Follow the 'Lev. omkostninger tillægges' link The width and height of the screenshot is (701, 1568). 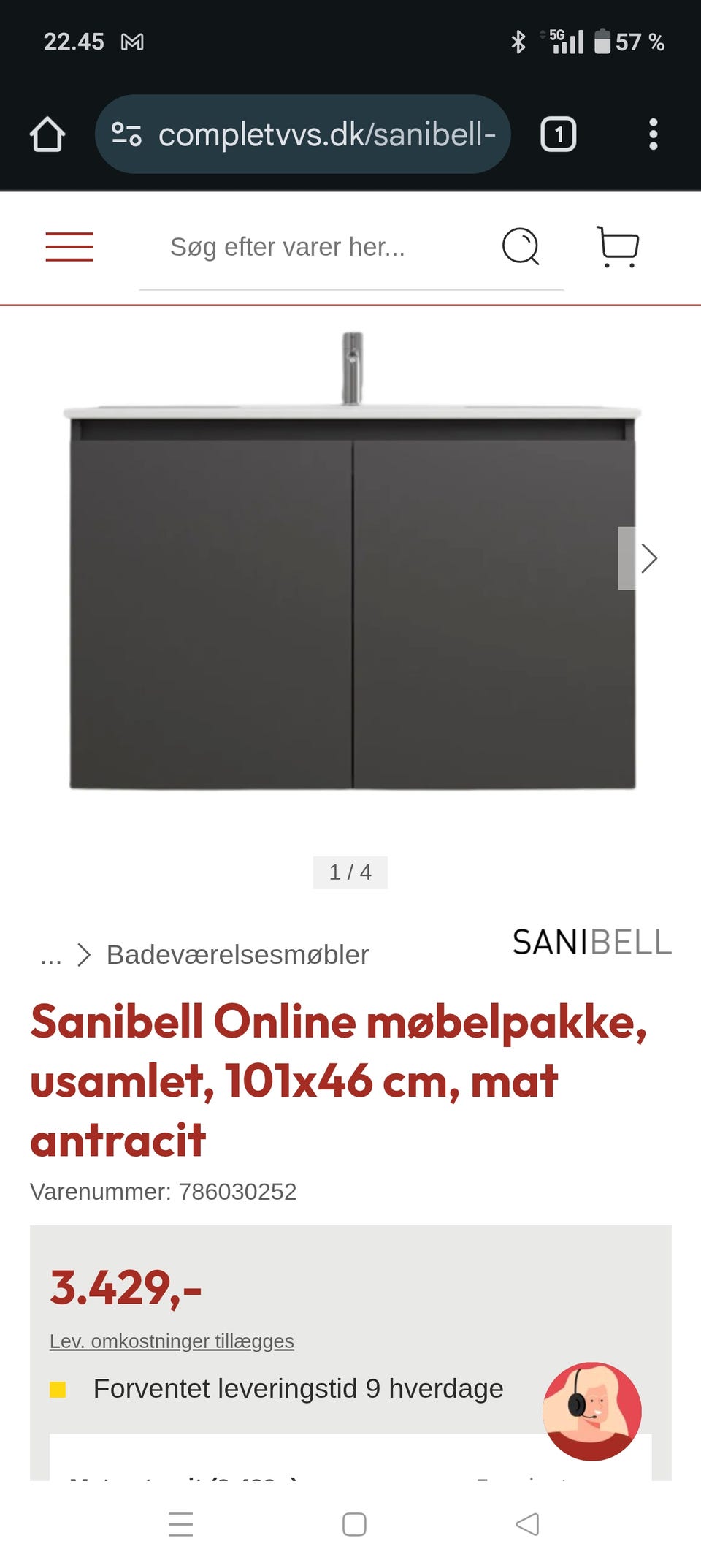click(172, 1340)
